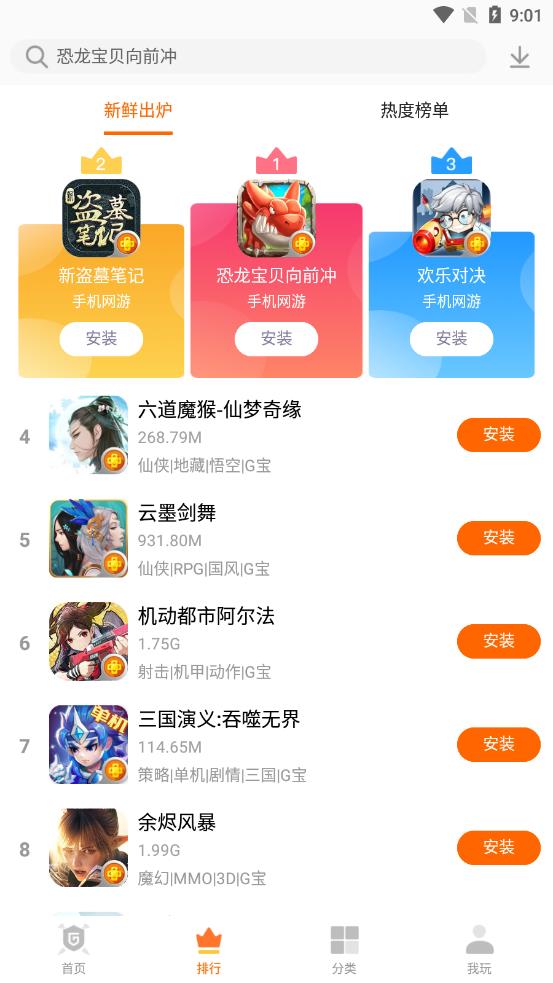Open the search box showing 恐龙宝贝向前冲
Screen dimensions: 553x983
[248, 57]
